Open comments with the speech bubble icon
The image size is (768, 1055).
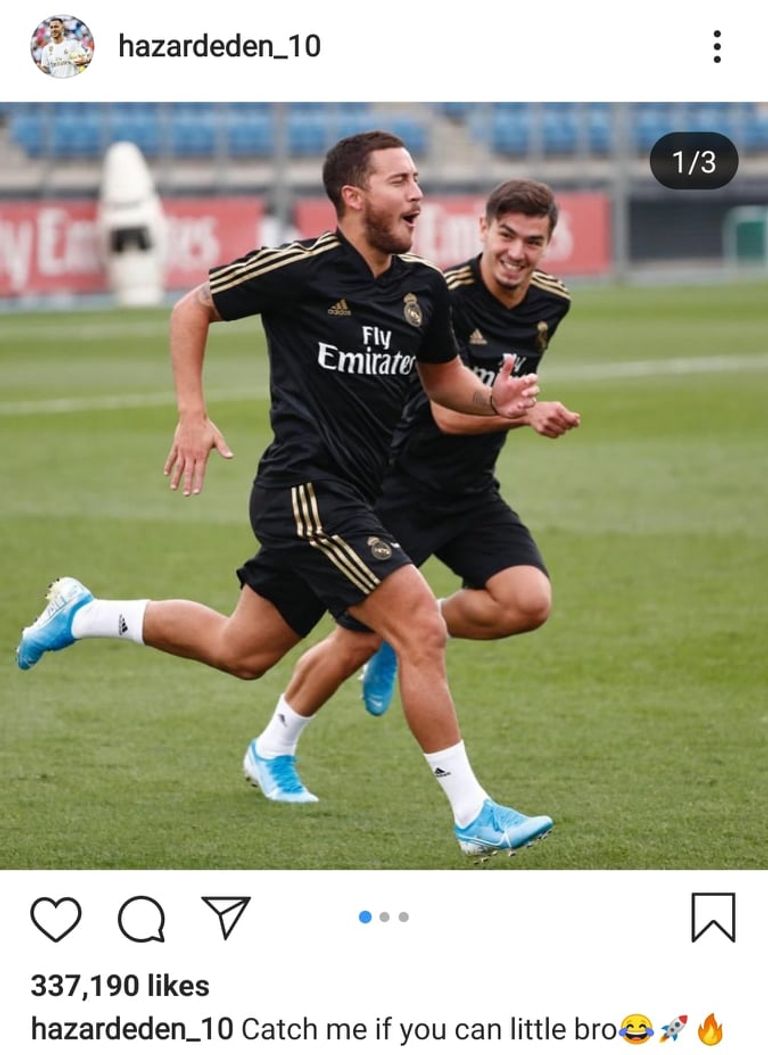point(141,918)
